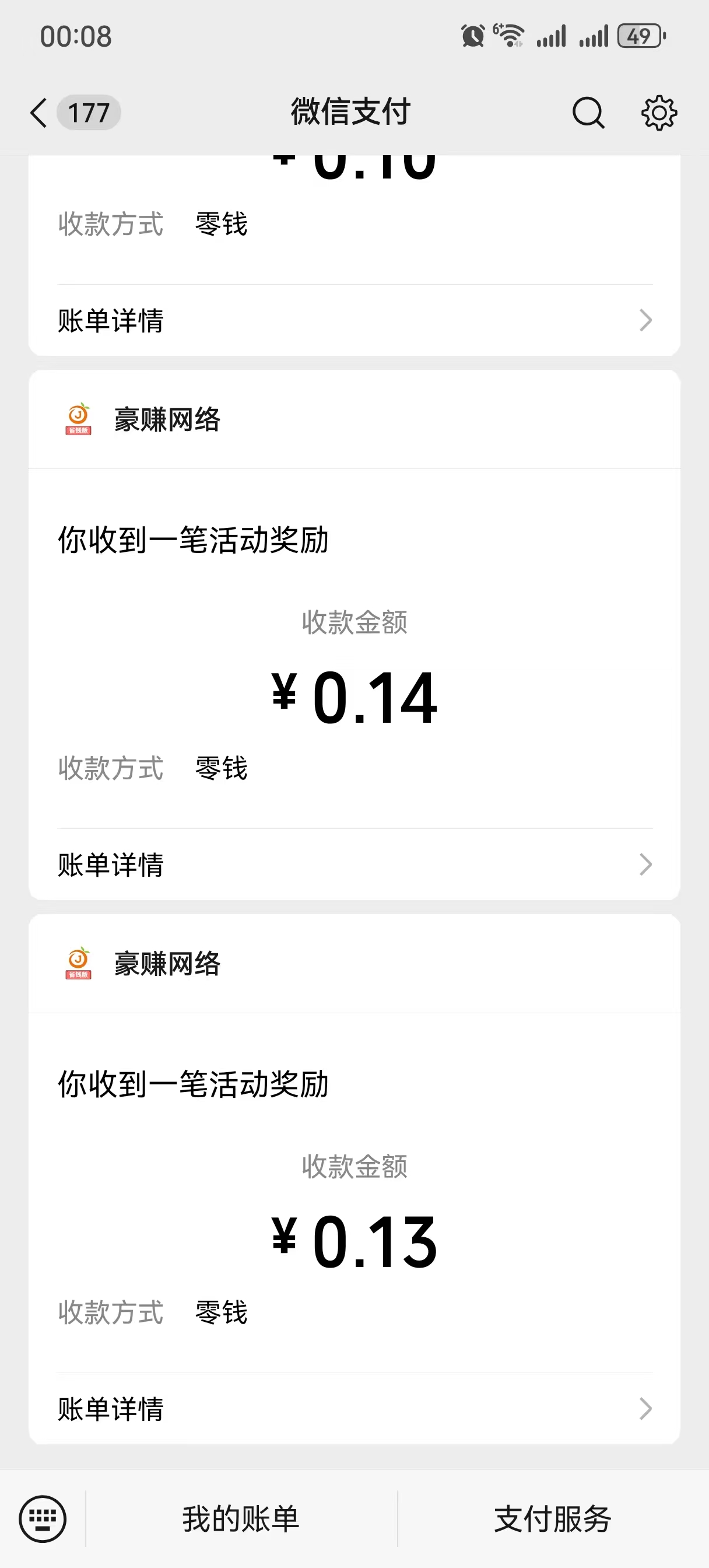
Task: Tap the back arrow to exit 微信支付
Action: 38,112
